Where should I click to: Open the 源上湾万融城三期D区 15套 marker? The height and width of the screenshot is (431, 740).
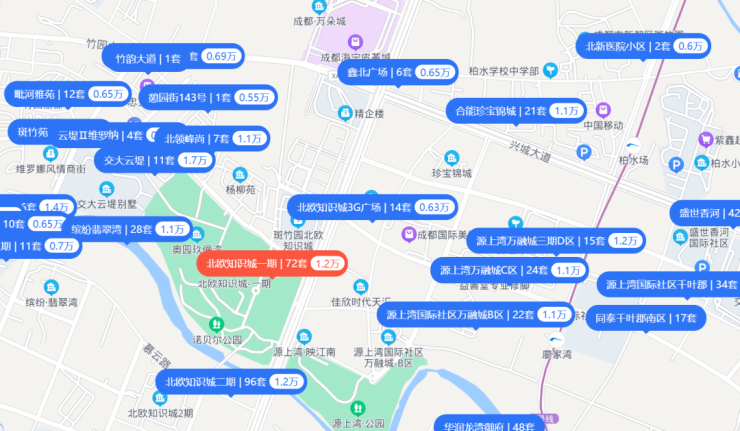tap(556, 241)
